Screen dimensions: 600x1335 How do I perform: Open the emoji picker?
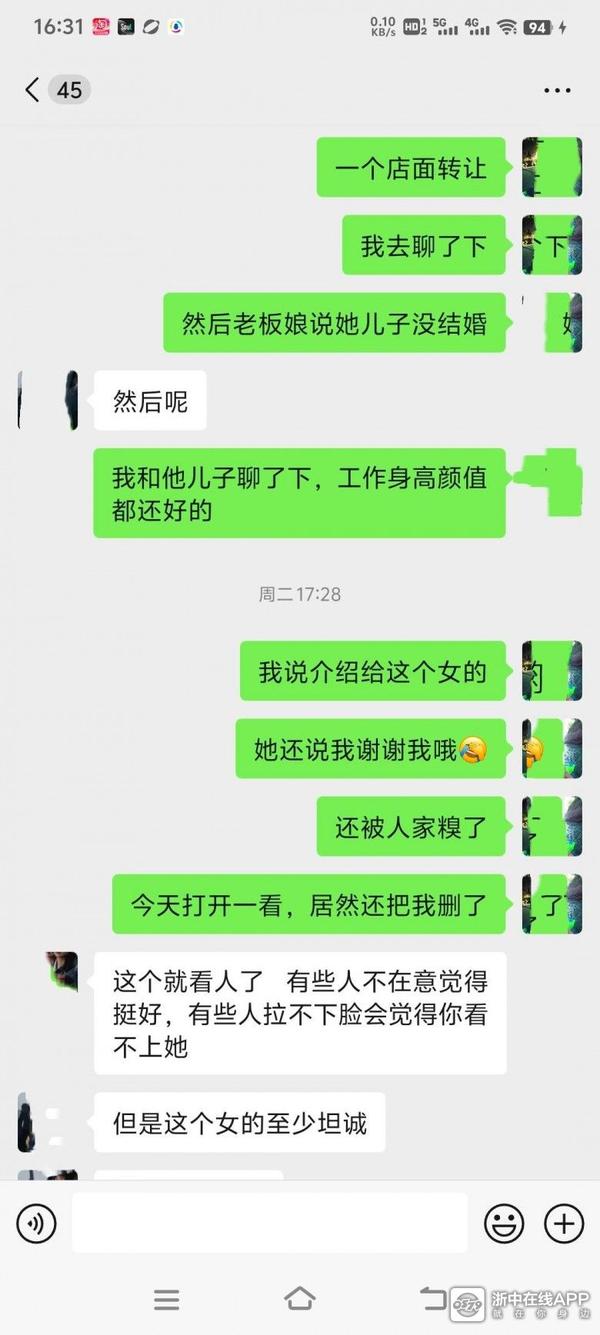click(504, 1222)
